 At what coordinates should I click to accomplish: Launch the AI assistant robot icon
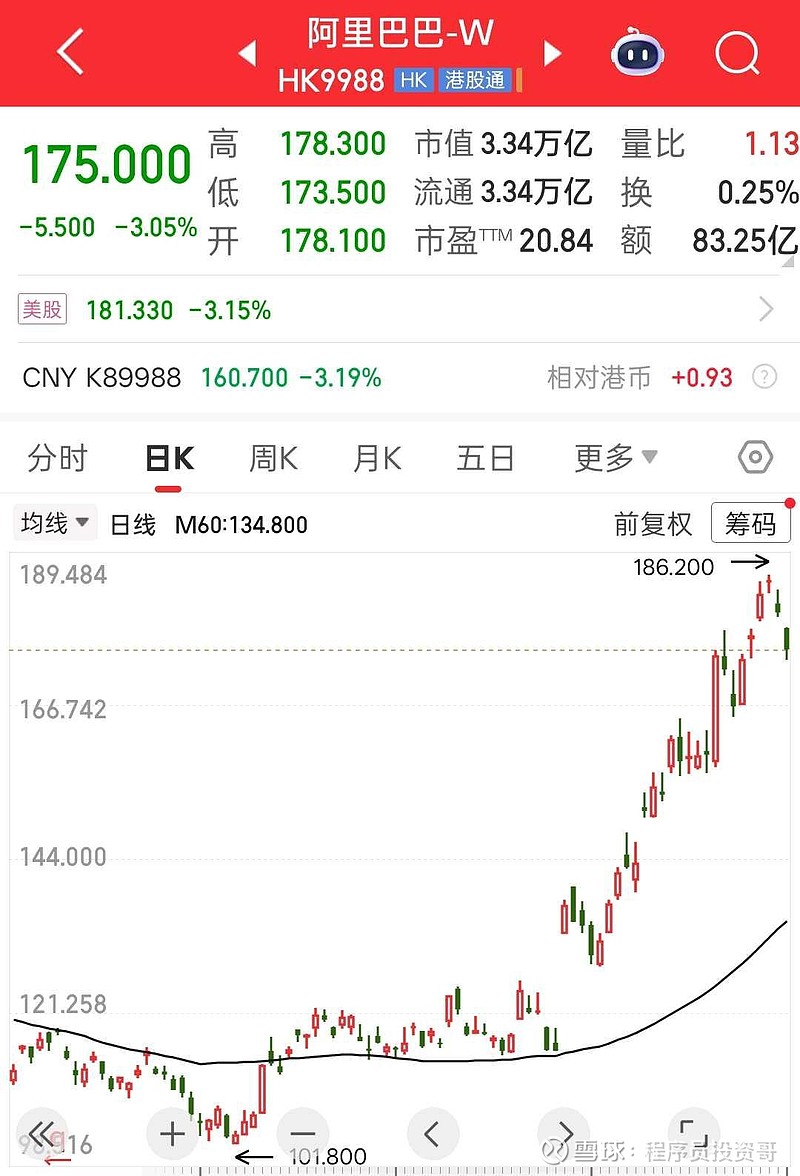[637, 52]
